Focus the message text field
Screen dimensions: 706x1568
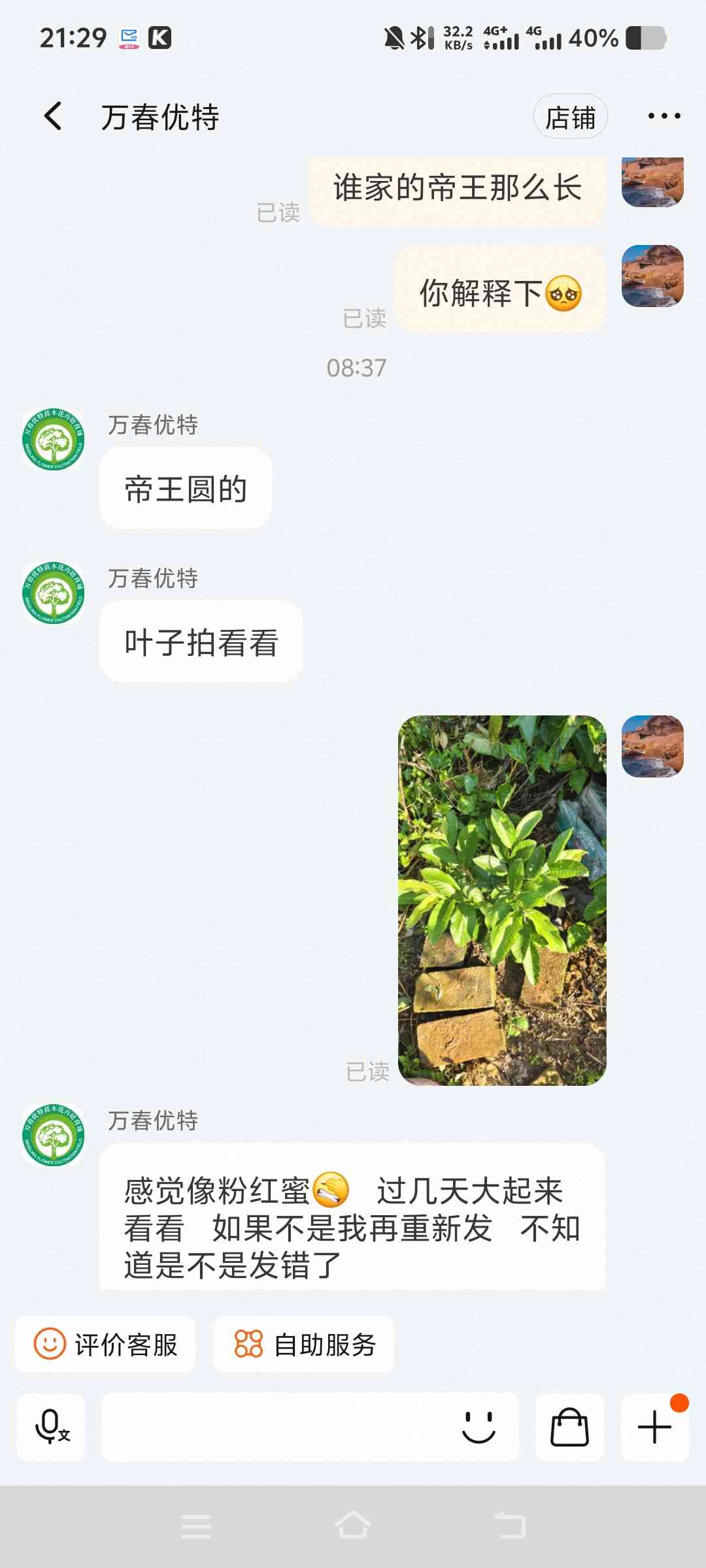pyautogui.click(x=278, y=1427)
